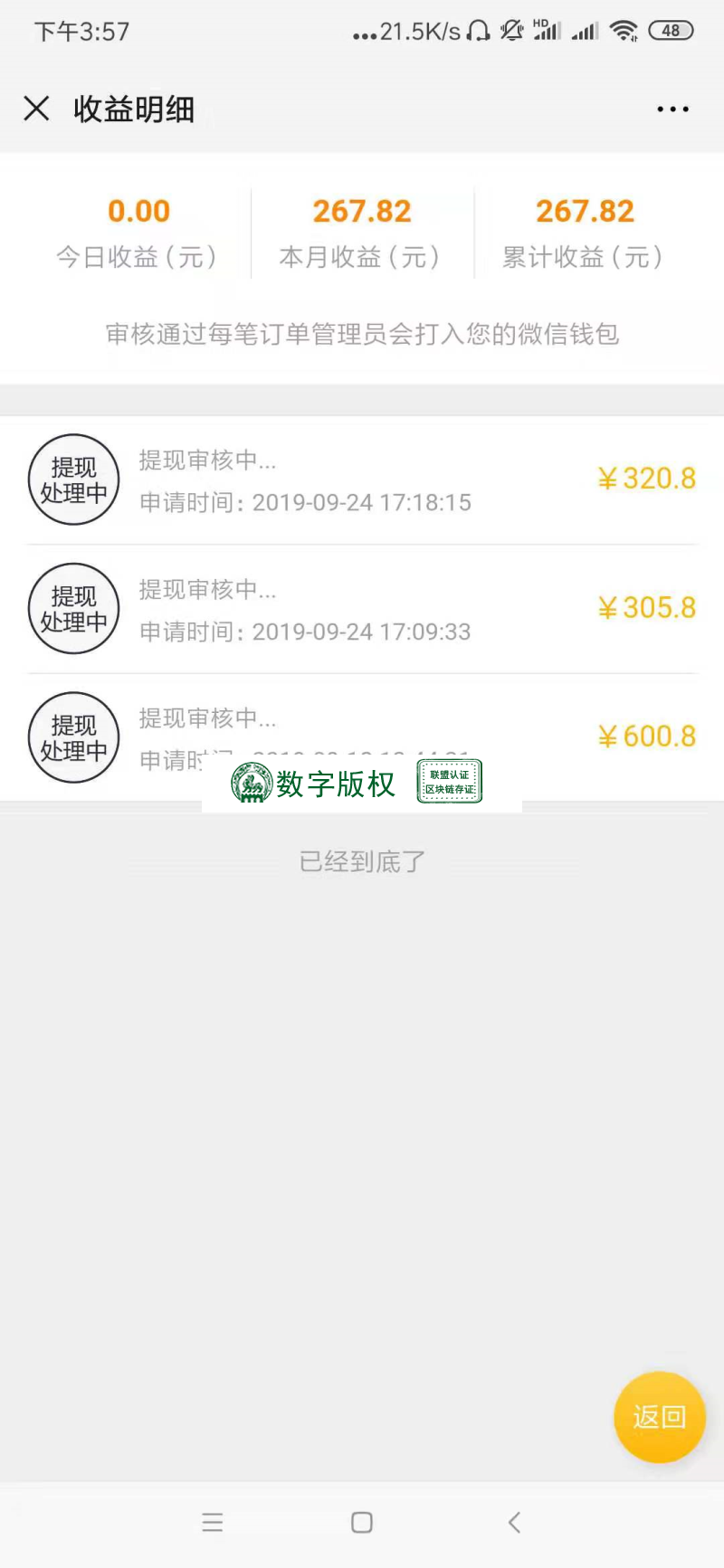724x1568 pixels.
Task: Open the ¥305.8 withdrawal record
Action: (362, 609)
